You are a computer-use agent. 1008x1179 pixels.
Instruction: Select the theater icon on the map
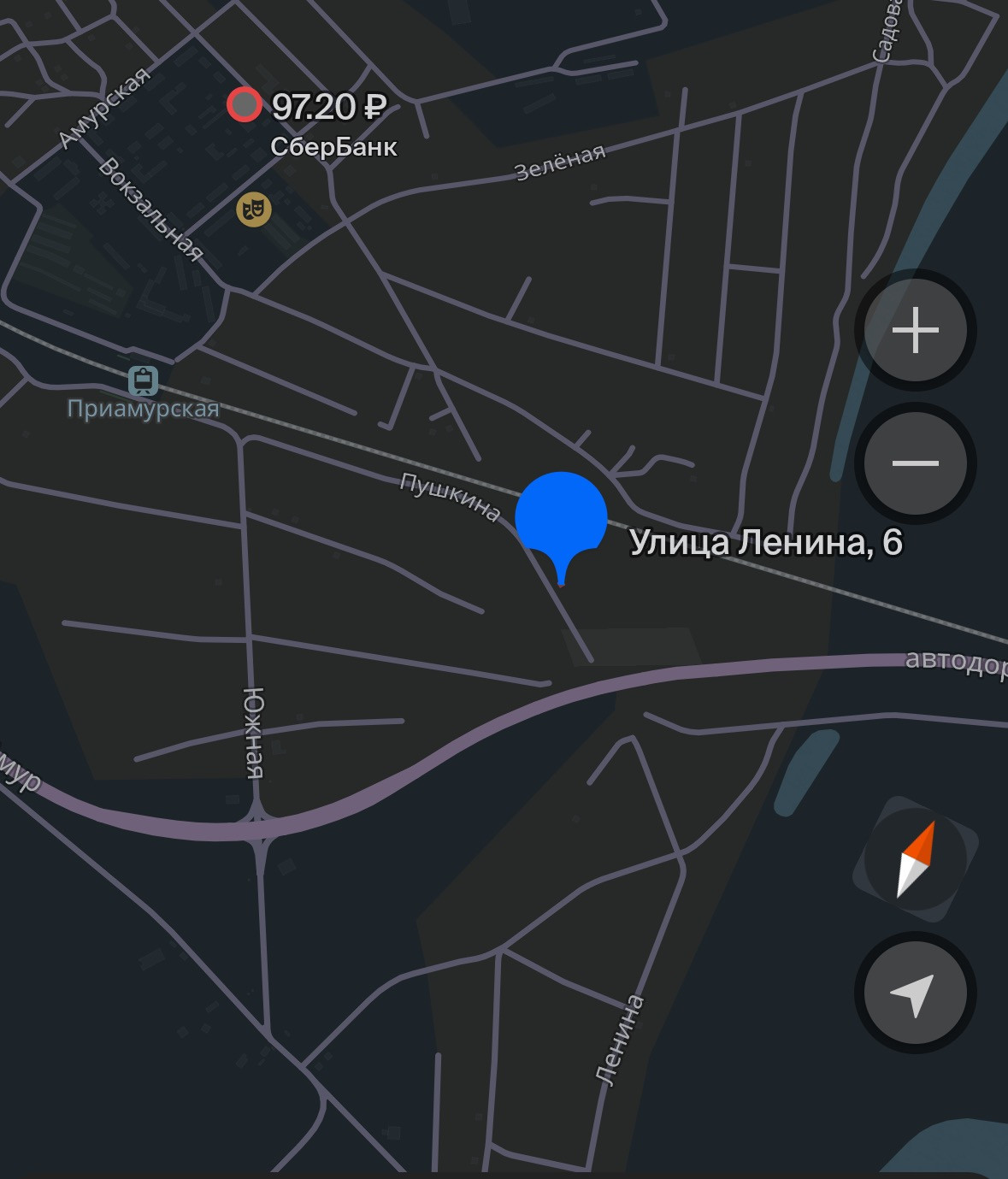pyautogui.click(x=253, y=209)
